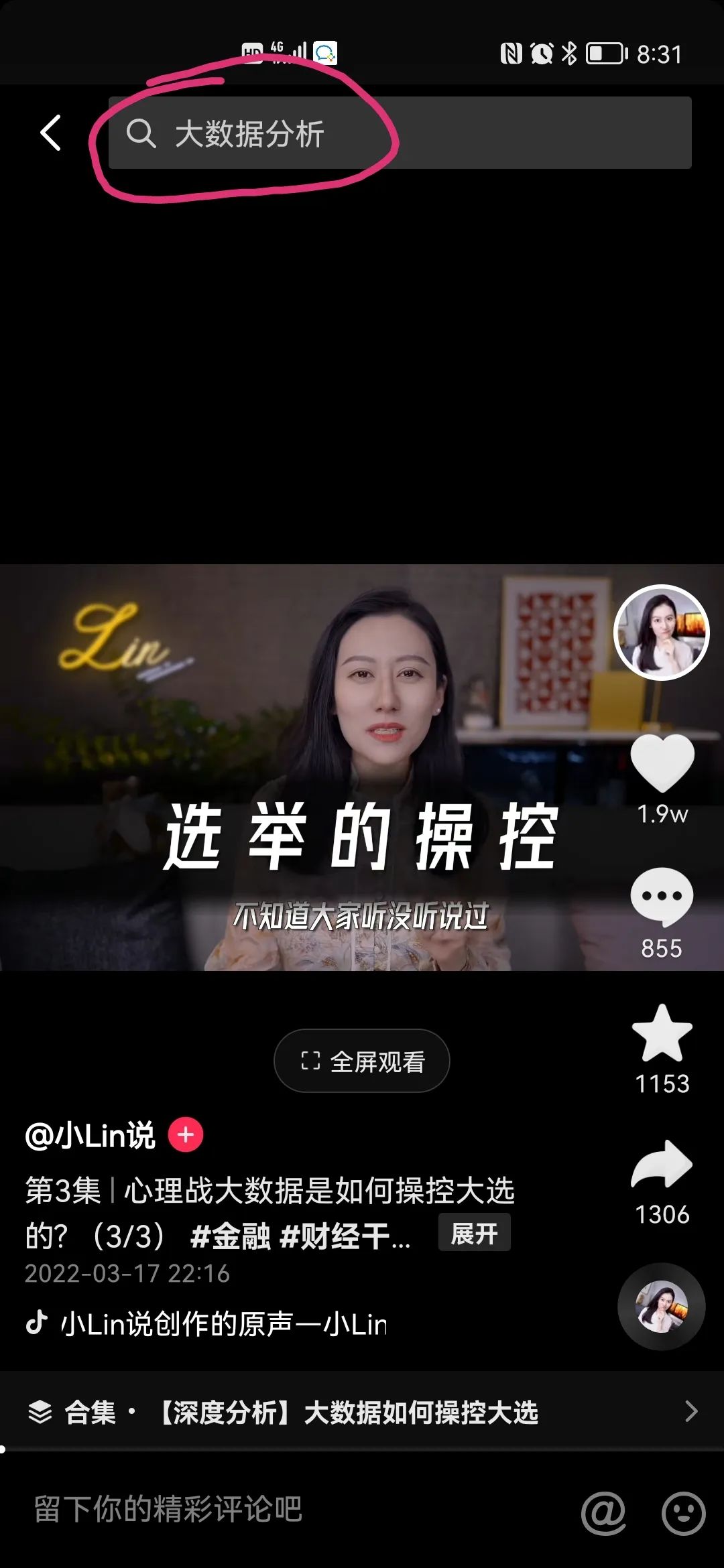Mention someone with the @ icon
This screenshot has height=1568, width=724.
603,1512
